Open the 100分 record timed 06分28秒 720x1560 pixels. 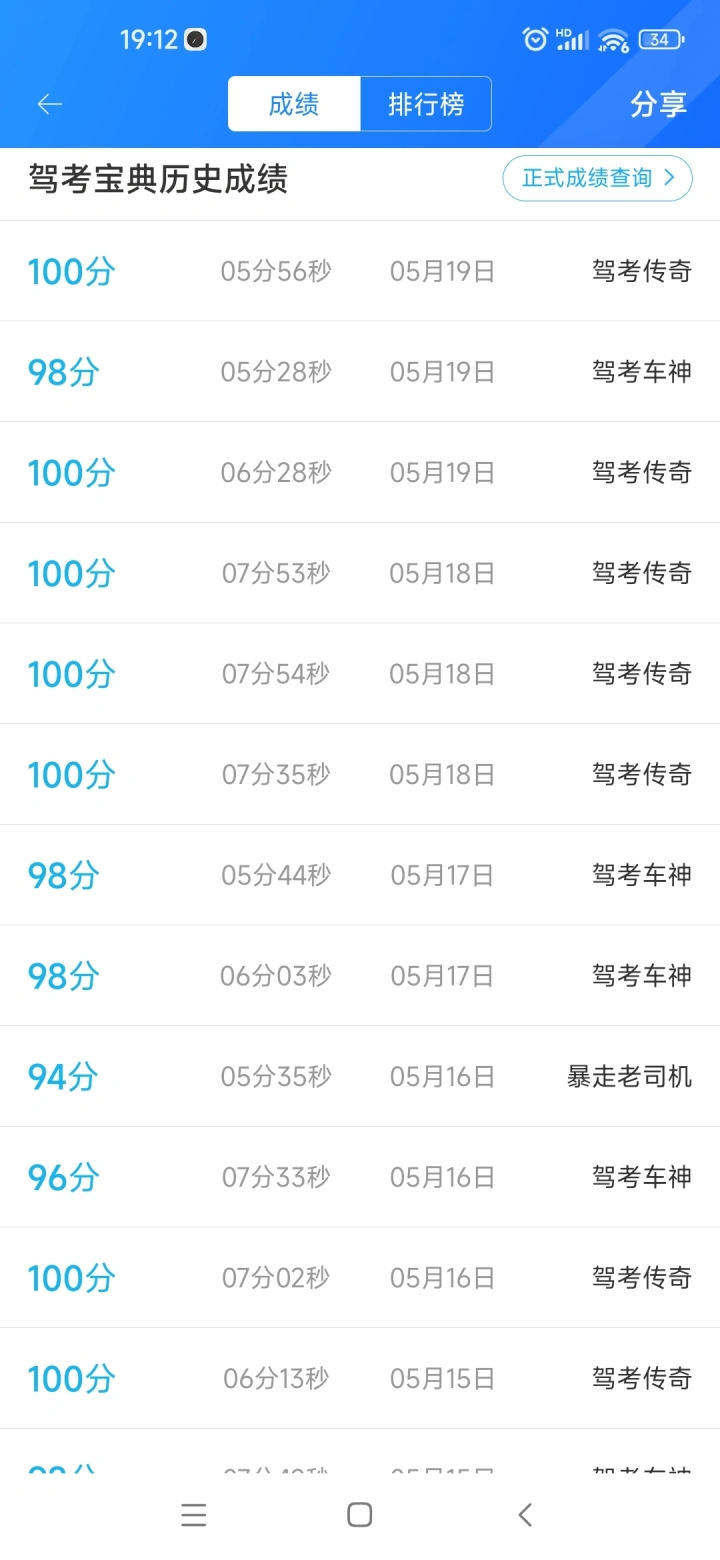click(360, 472)
